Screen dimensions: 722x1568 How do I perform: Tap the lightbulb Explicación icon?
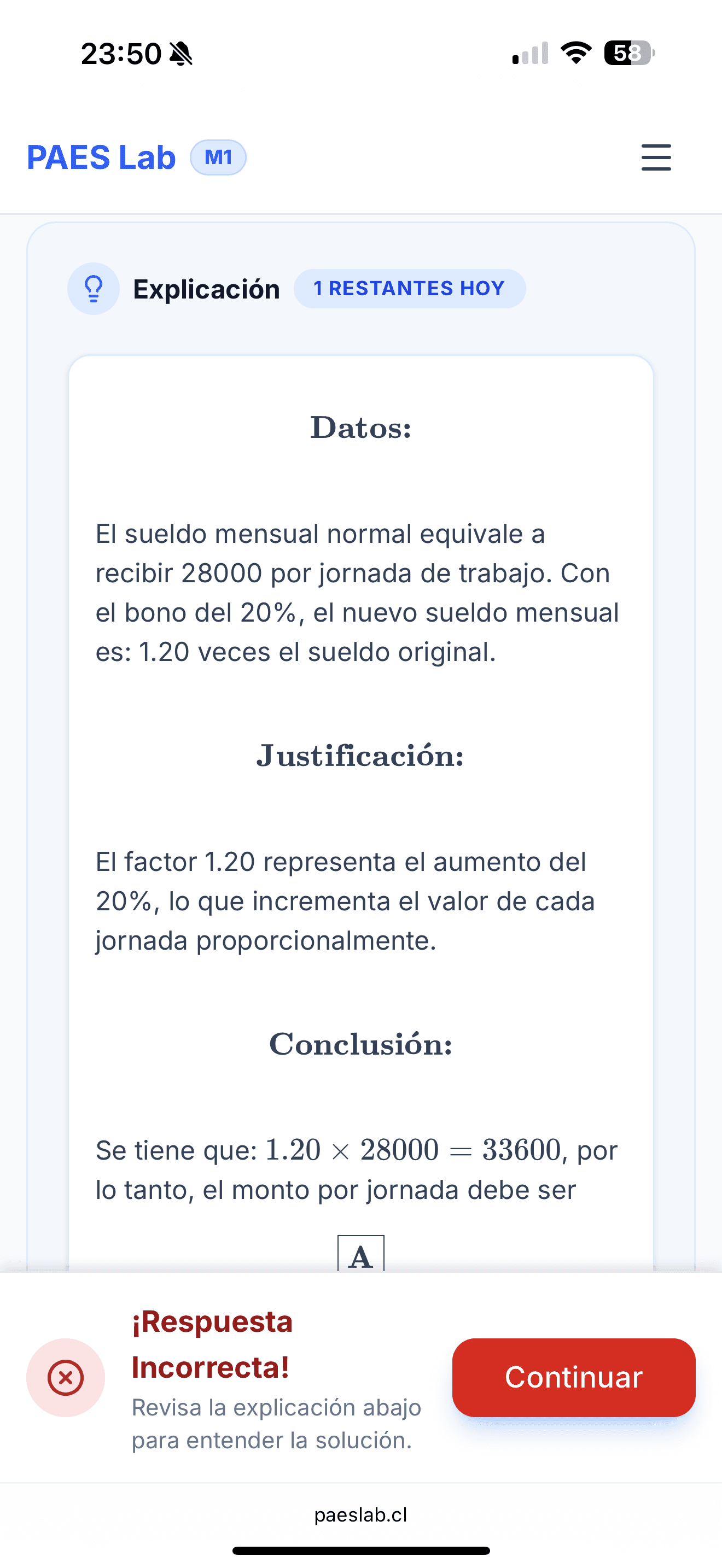(x=93, y=288)
